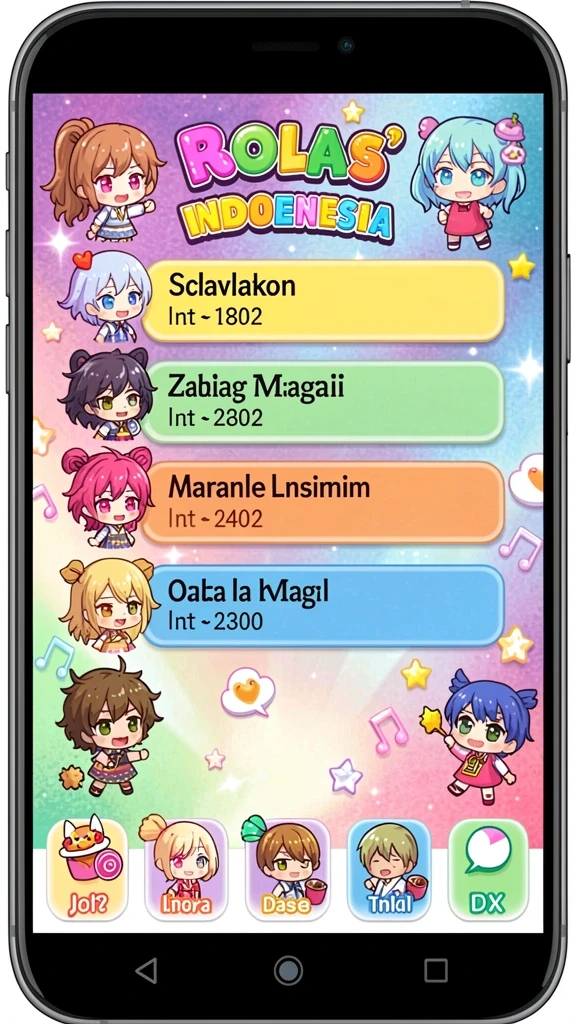Go to the home screen
Screen dimensions: 576x1024
tap(288, 970)
